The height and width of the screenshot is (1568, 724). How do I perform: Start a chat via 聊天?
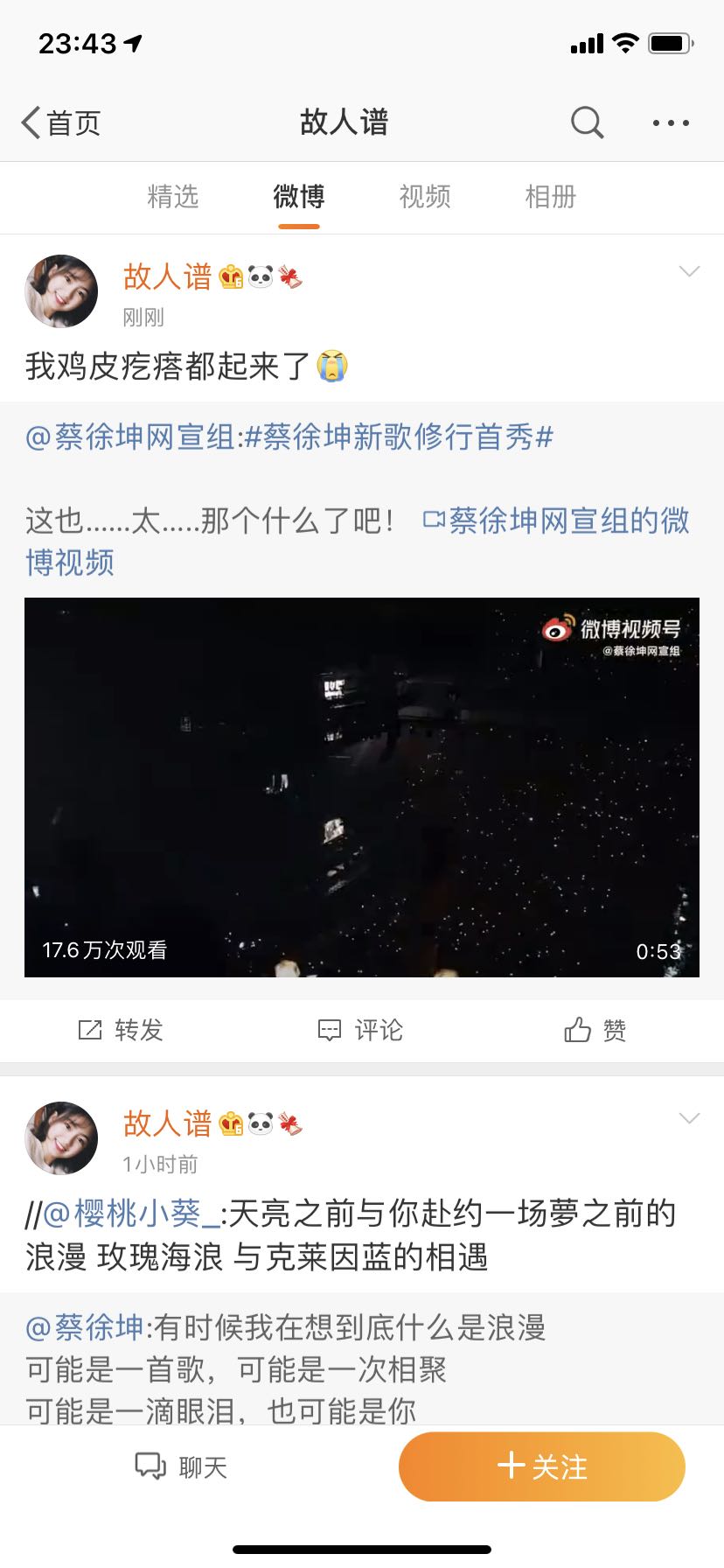pyautogui.click(x=182, y=1467)
